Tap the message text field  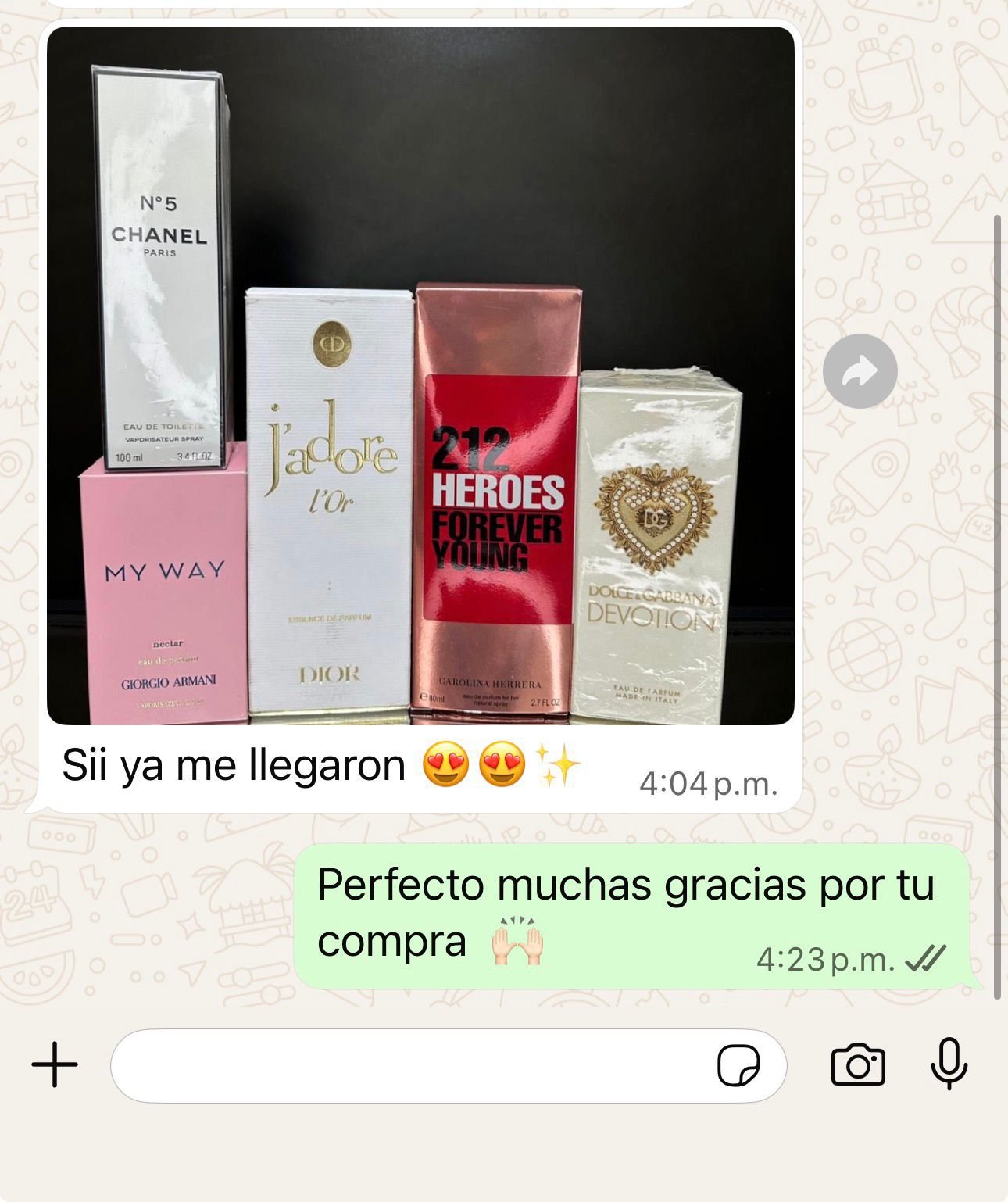[406, 1065]
